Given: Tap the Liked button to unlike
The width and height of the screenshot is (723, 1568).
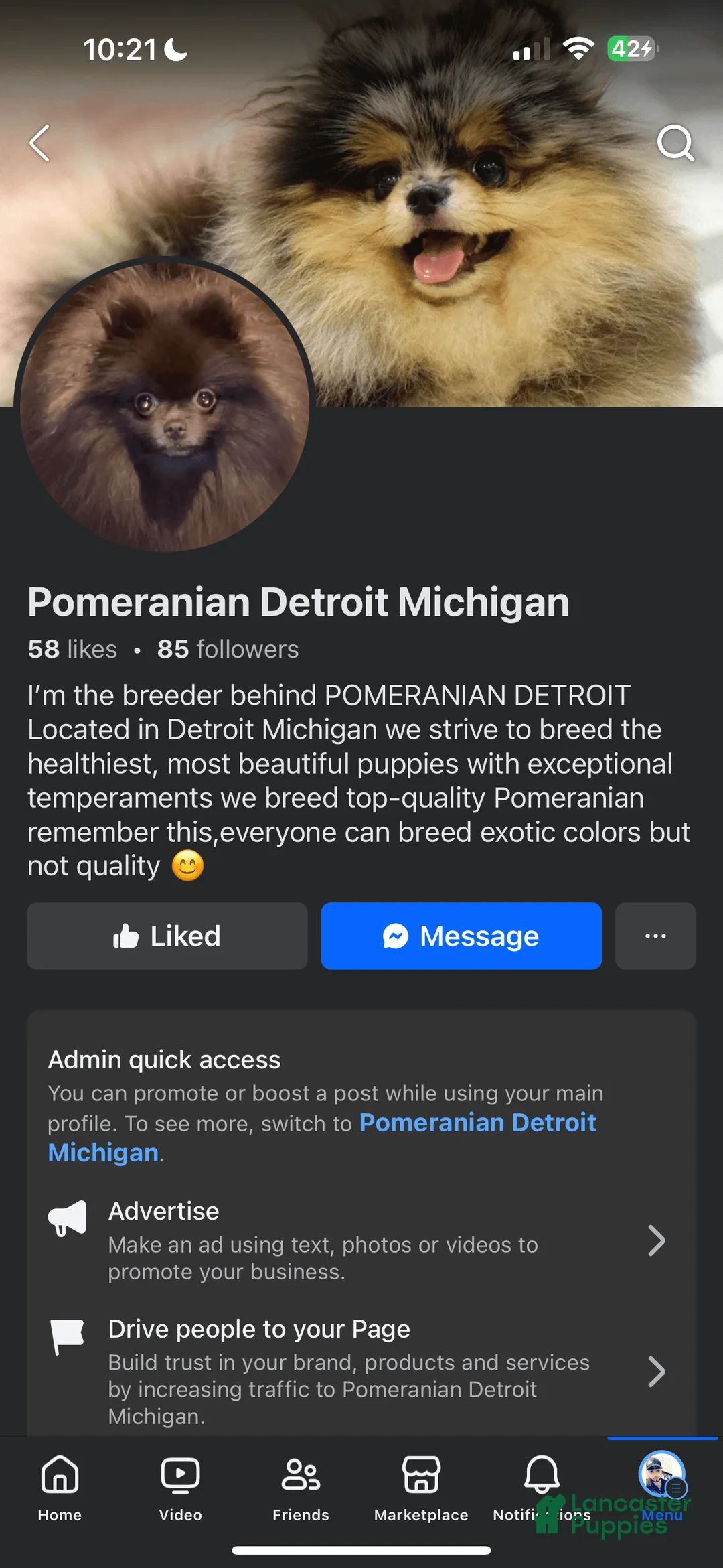Looking at the screenshot, I should pos(167,936).
